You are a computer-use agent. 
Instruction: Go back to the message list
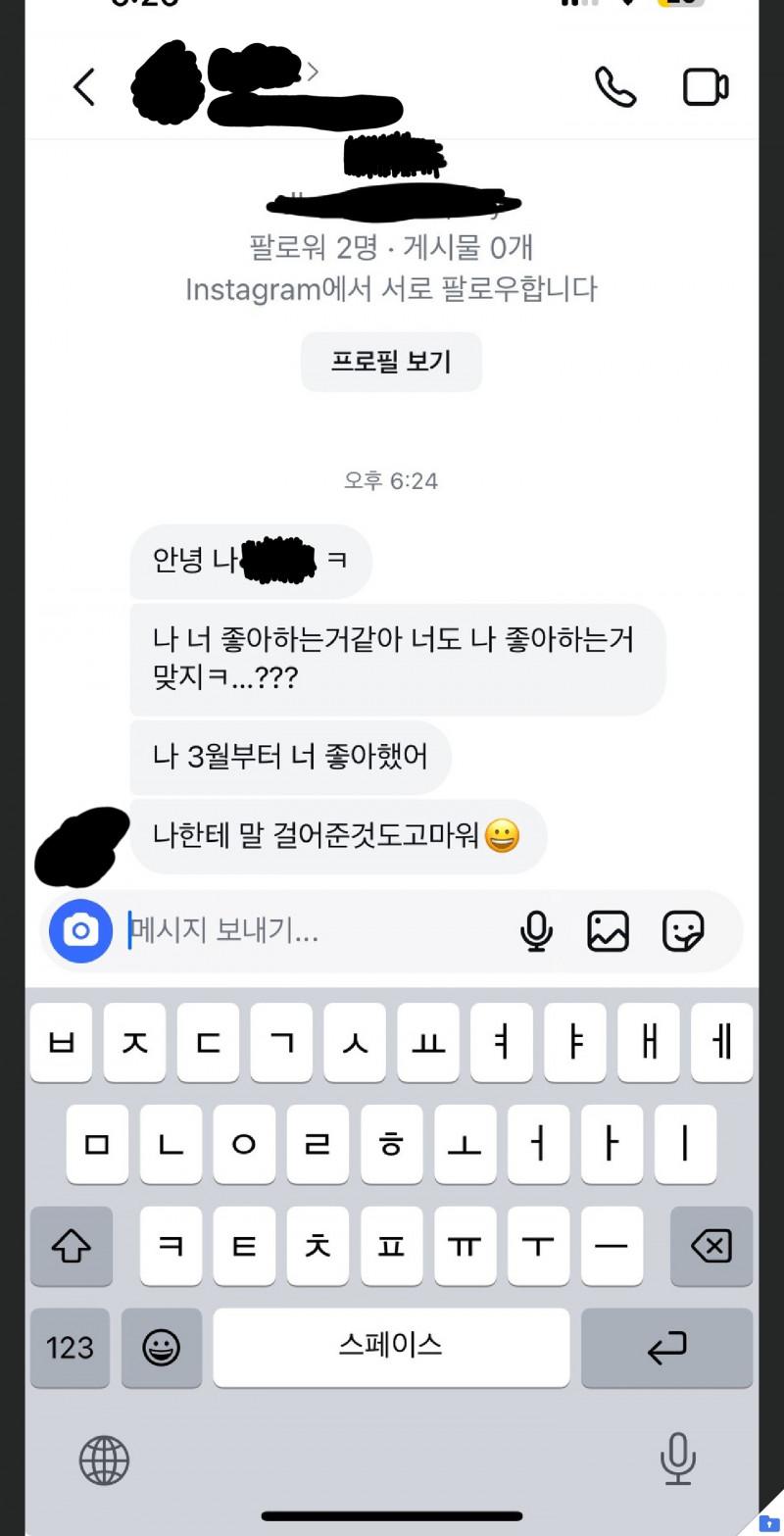[85, 87]
